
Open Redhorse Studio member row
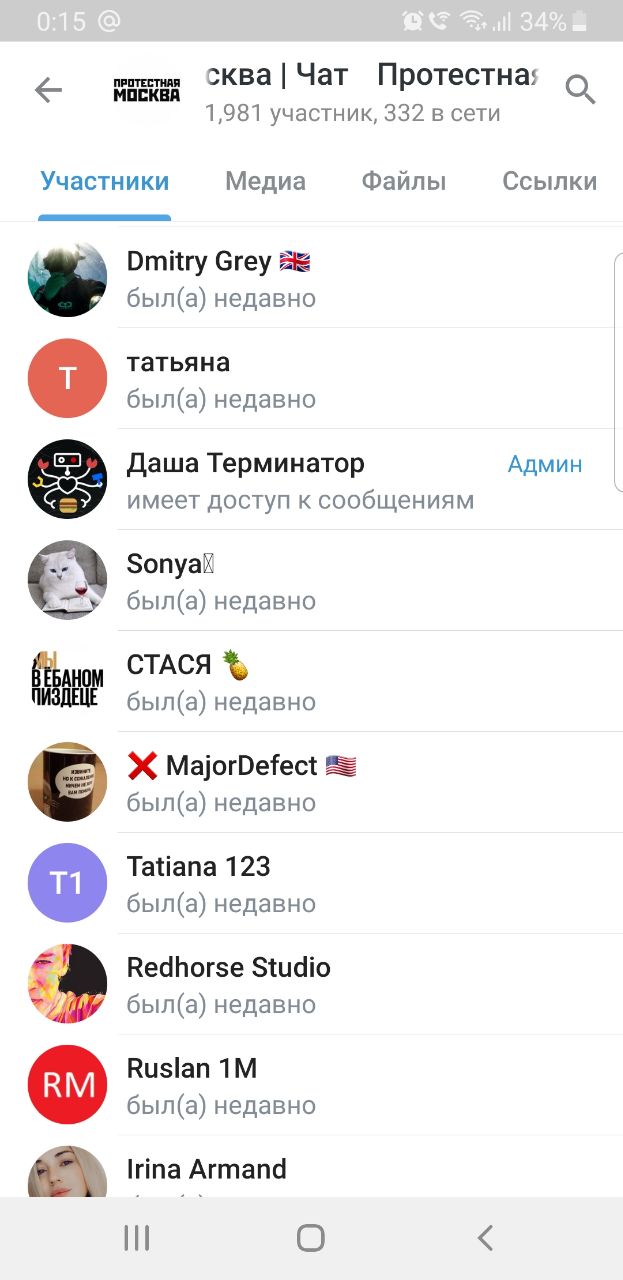pos(311,985)
